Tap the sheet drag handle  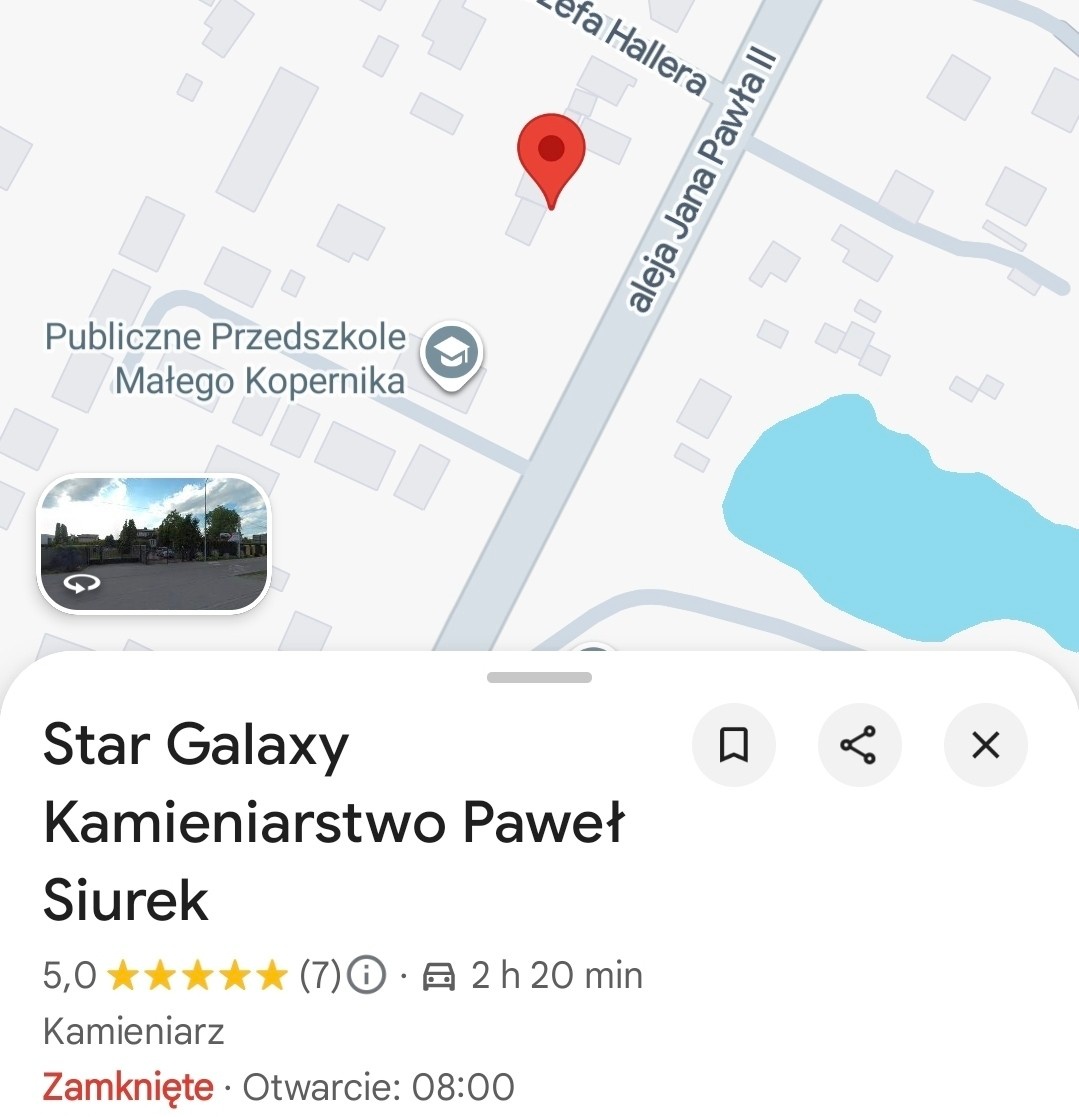[x=539, y=678]
